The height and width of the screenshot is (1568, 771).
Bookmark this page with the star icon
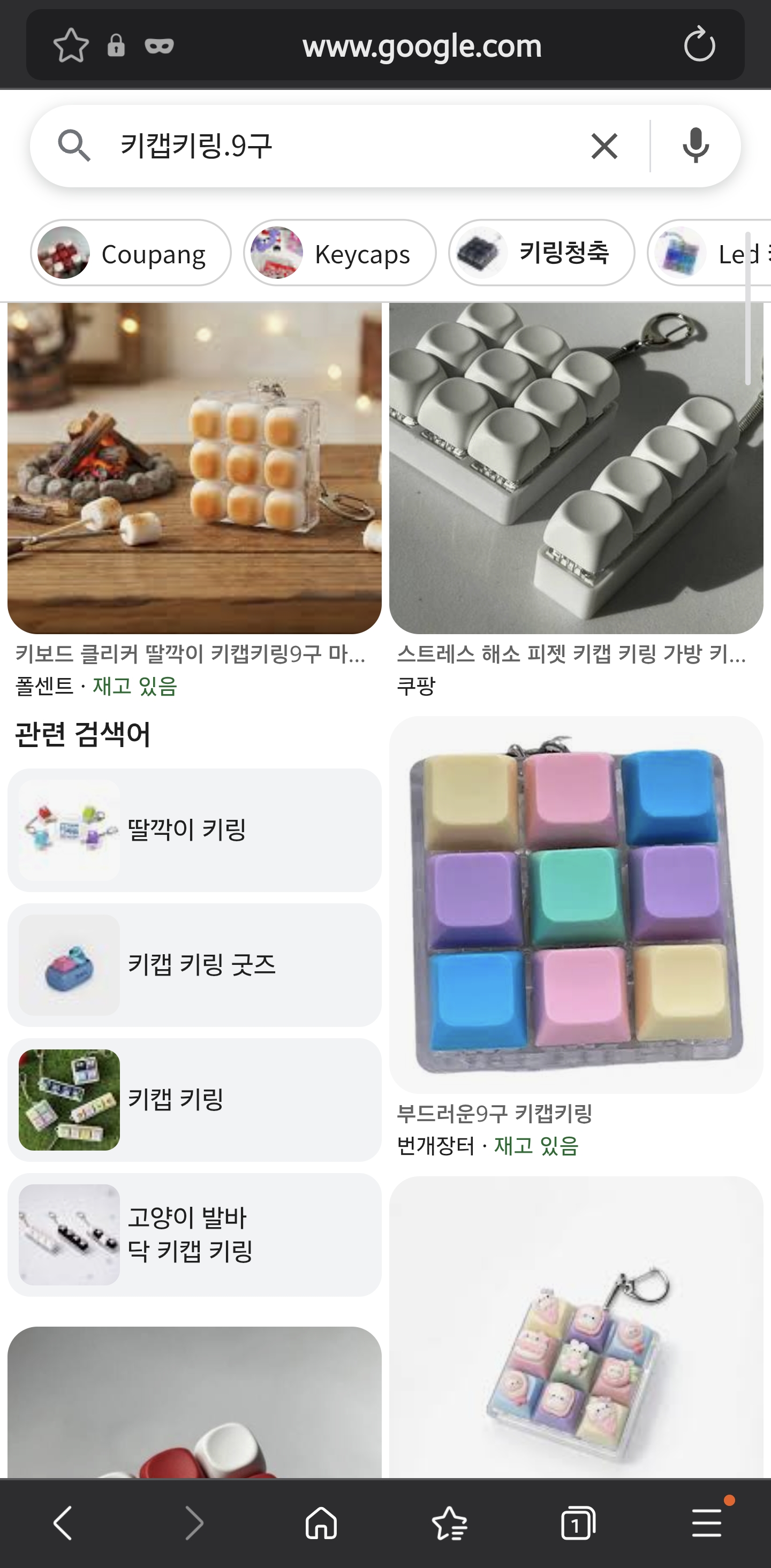coord(71,45)
